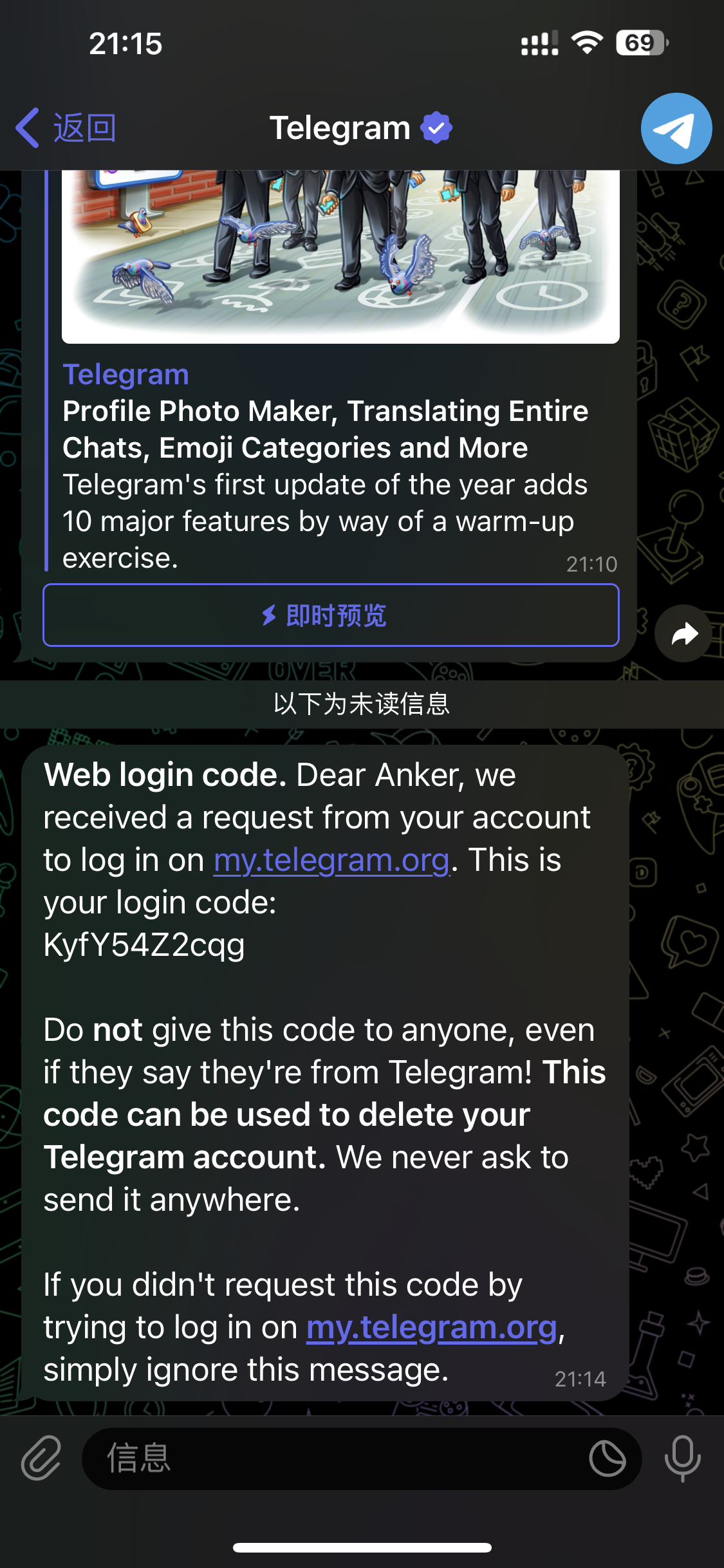Image resolution: width=724 pixels, height=1568 pixels.
Task: Go back with the 返回 button
Action: point(66,128)
